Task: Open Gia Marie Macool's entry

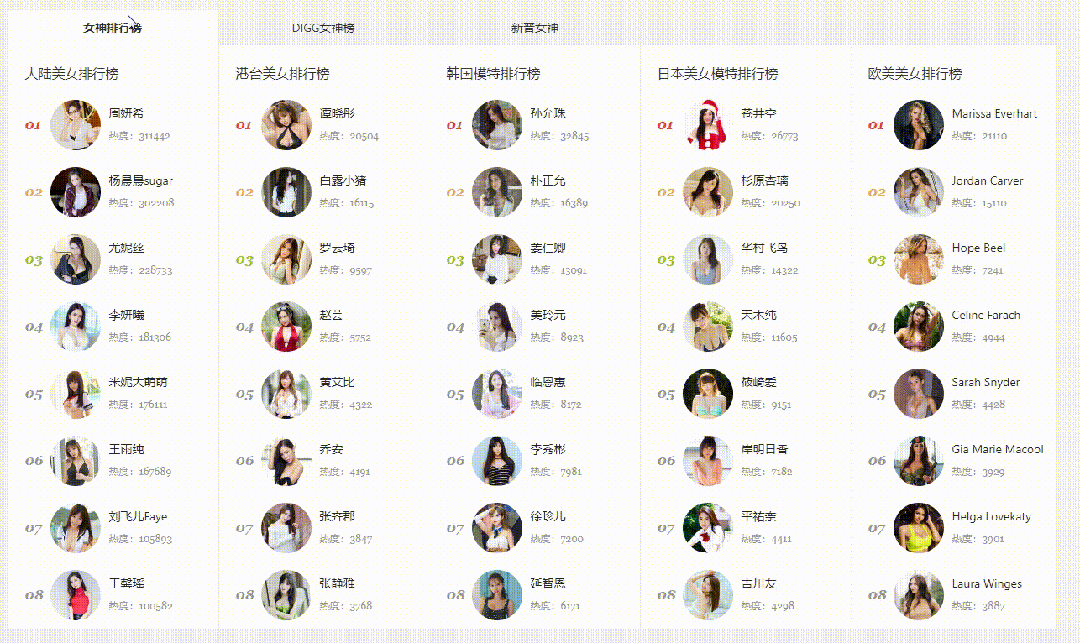Action: tap(997, 449)
